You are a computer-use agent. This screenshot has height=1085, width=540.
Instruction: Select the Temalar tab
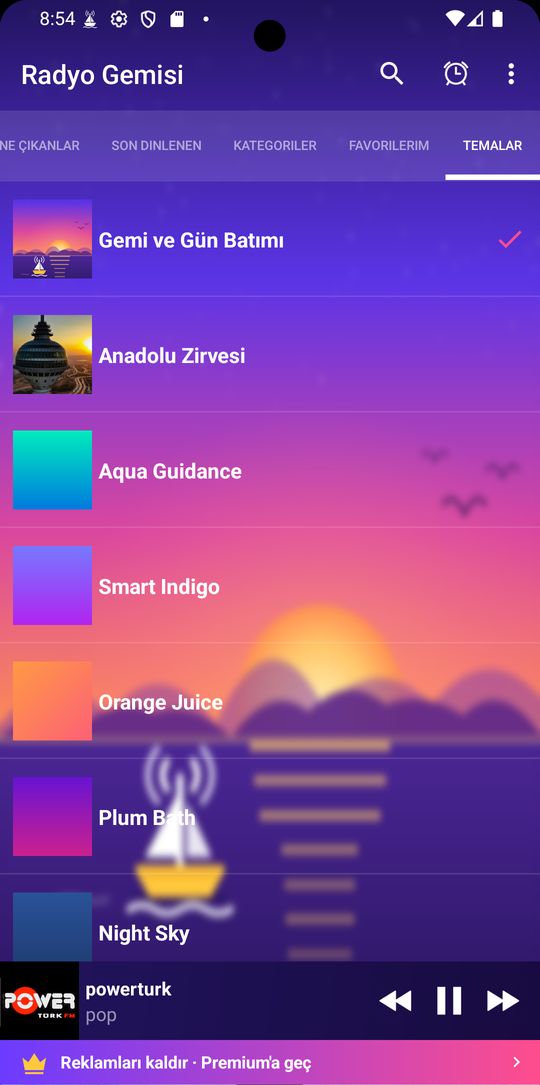click(492, 145)
